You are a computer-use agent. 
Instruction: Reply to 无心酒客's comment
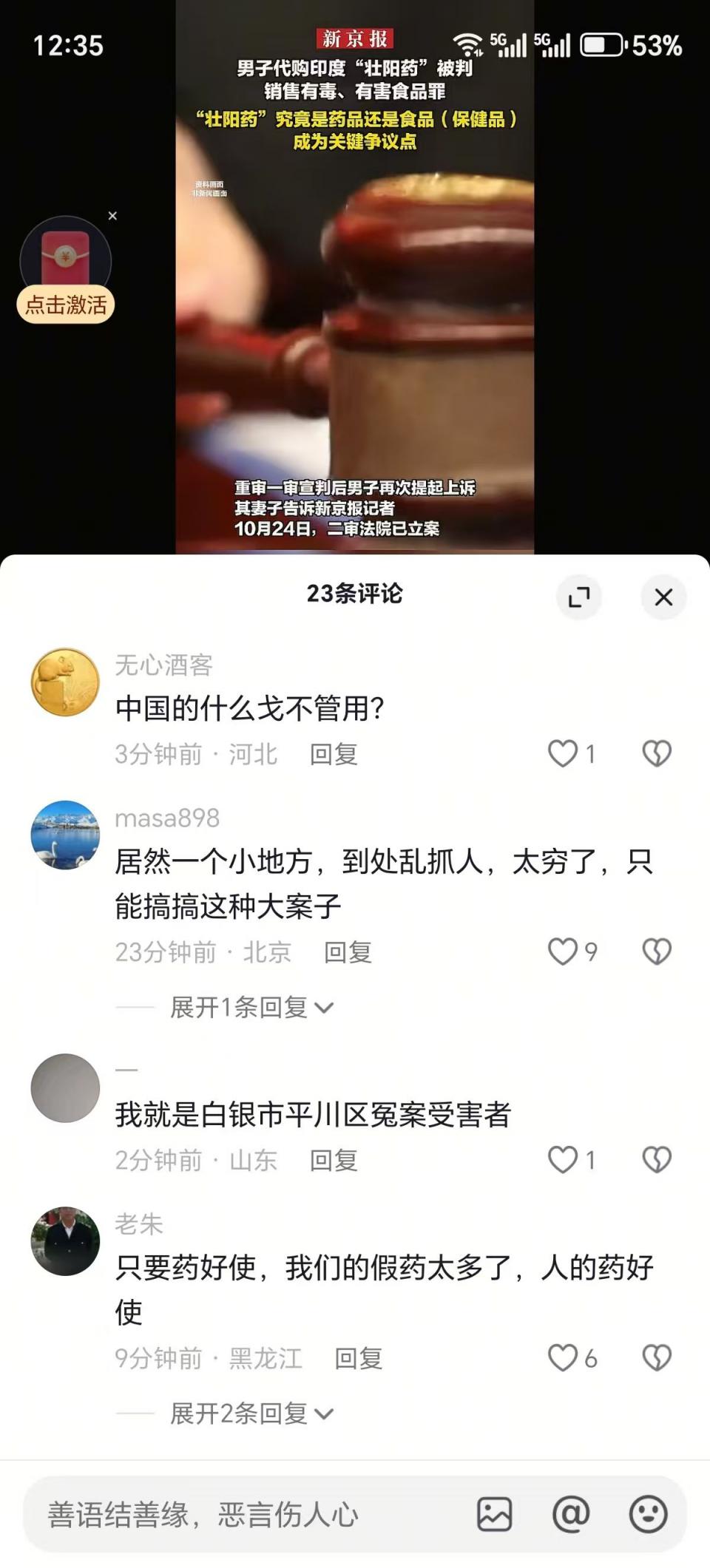point(334,754)
